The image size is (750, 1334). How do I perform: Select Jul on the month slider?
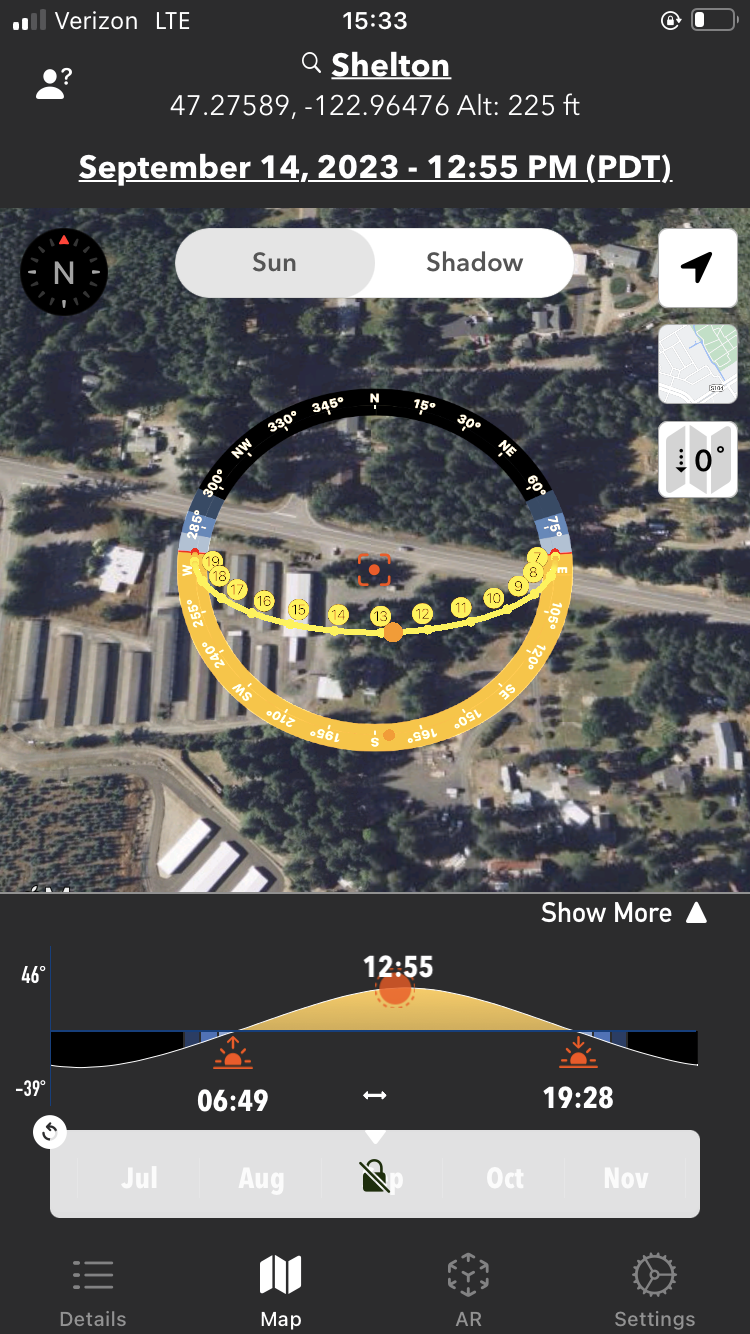point(139,1178)
